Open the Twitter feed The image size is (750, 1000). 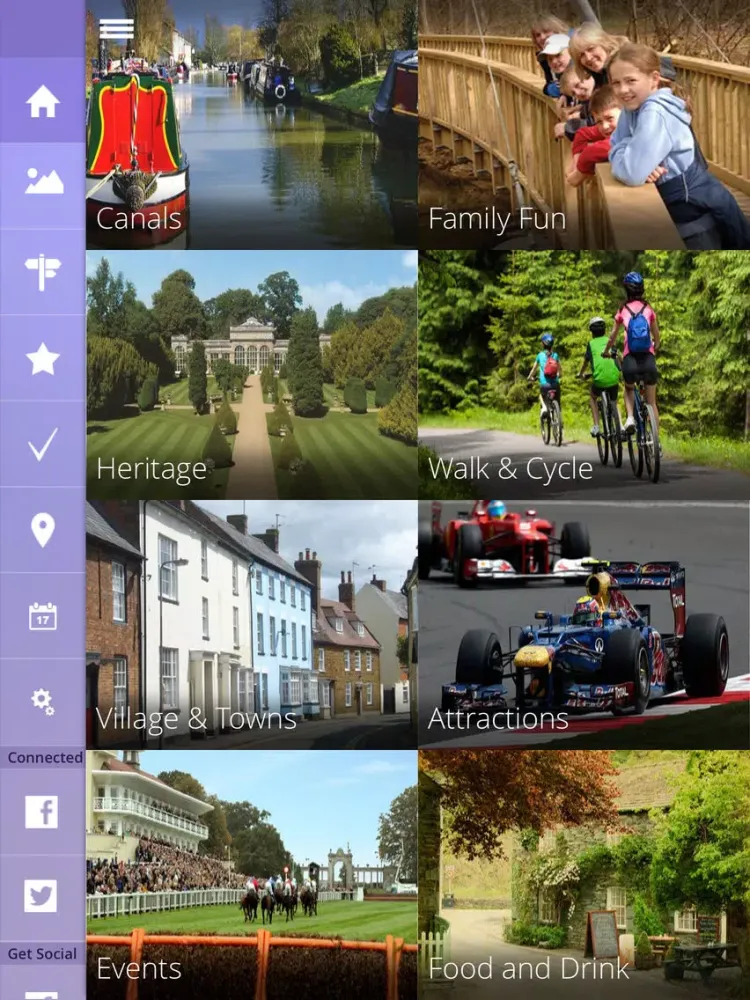click(42, 896)
